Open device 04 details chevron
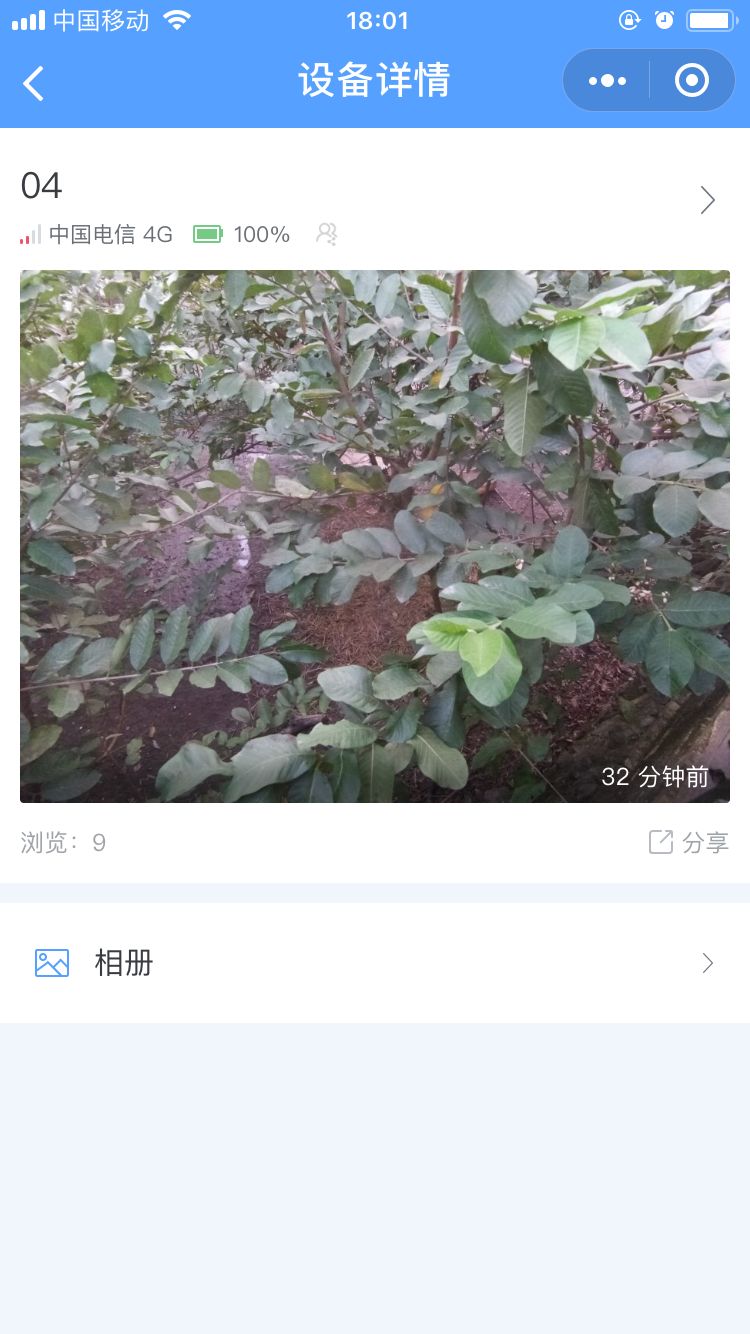750x1334 pixels. pyautogui.click(x=707, y=201)
